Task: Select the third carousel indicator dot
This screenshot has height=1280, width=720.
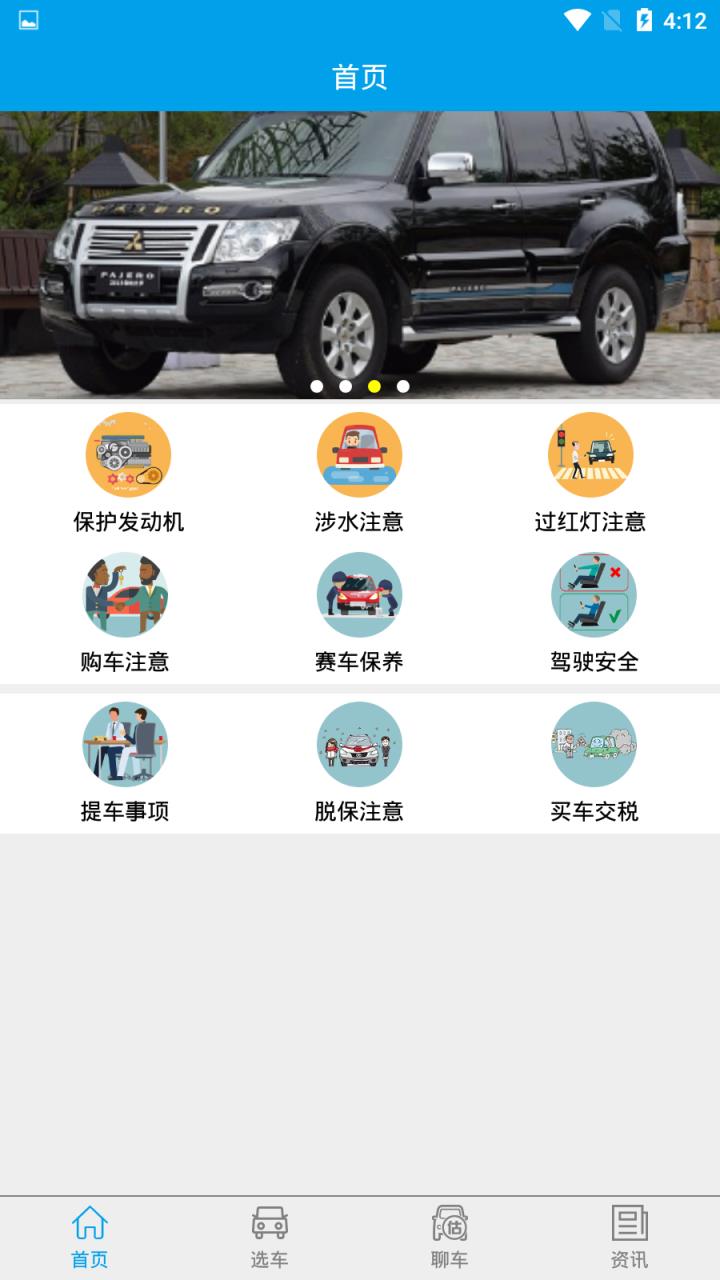Action: [375, 384]
